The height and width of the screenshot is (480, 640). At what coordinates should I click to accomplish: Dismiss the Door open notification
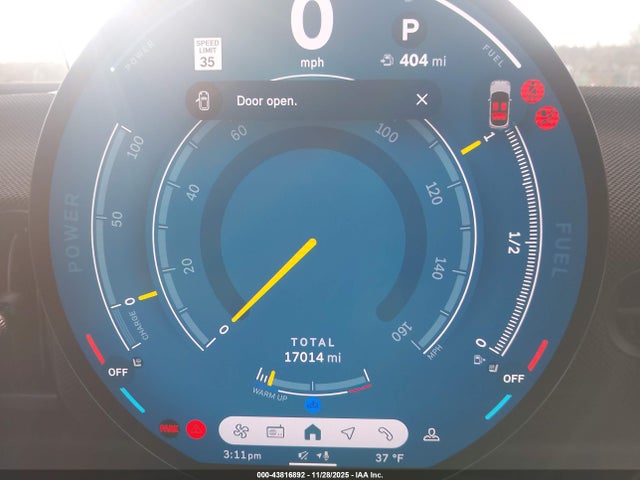422,100
